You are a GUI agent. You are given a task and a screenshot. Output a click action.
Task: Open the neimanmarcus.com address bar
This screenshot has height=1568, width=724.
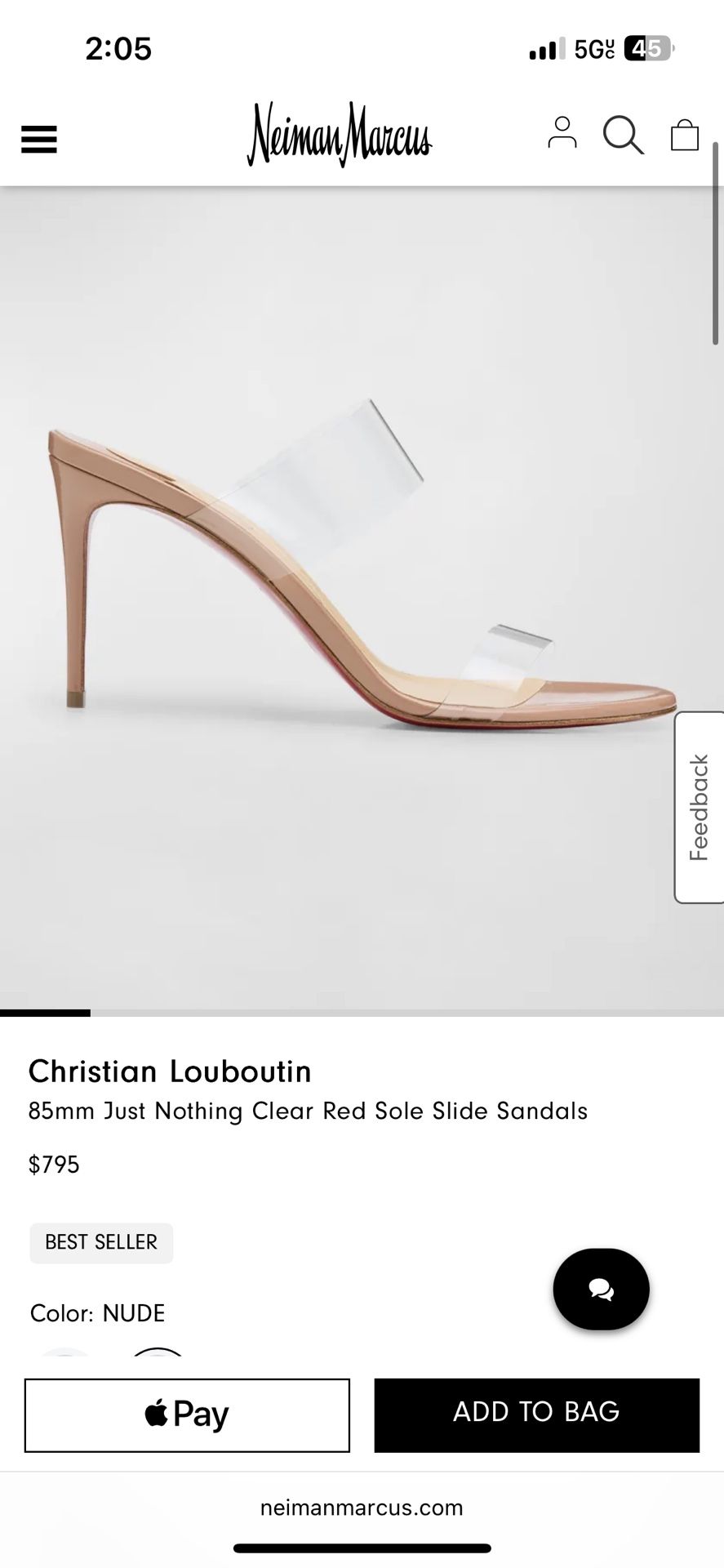(362, 1508)
